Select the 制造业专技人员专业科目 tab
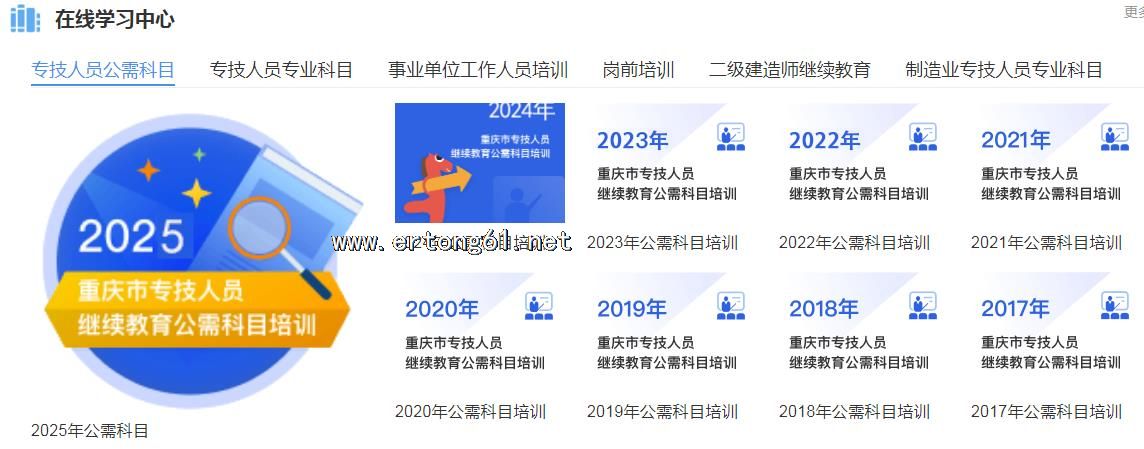 1003,70
